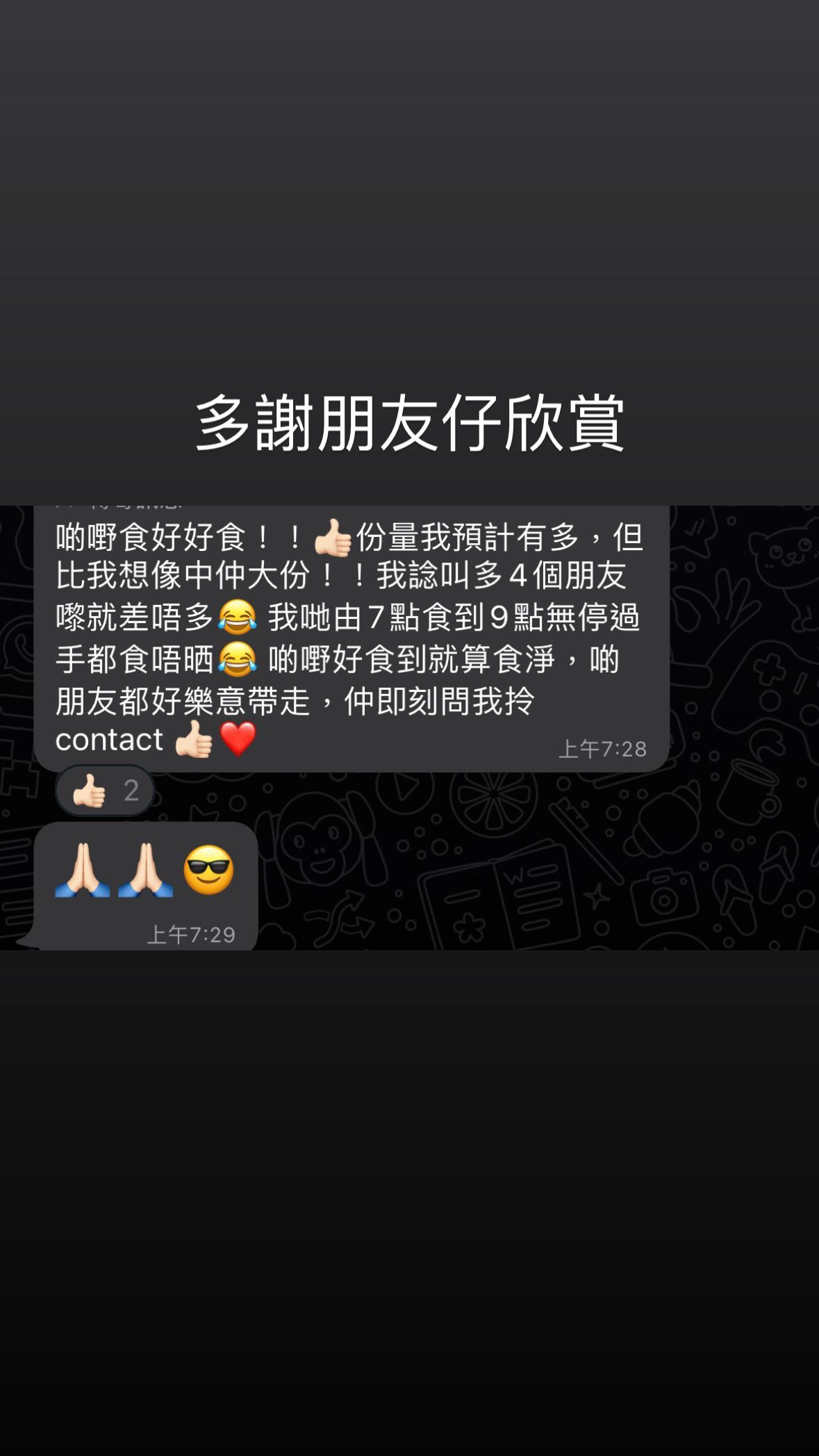Tap the second folded-hands emoji in the reply bubble
The height and width of the screenshot is (1456, 819).
[x=147, y=872]
